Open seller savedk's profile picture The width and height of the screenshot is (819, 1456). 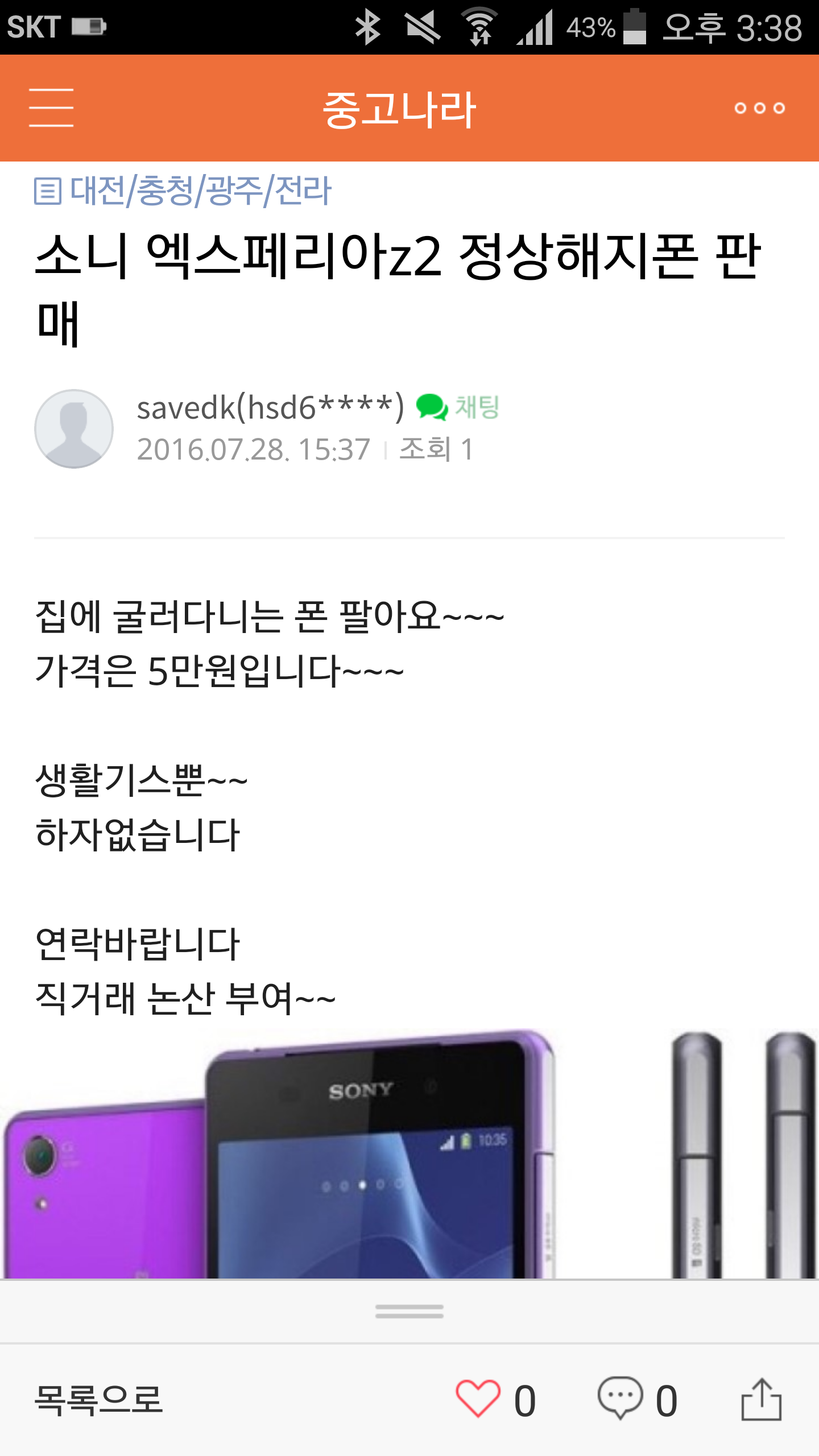74,429
